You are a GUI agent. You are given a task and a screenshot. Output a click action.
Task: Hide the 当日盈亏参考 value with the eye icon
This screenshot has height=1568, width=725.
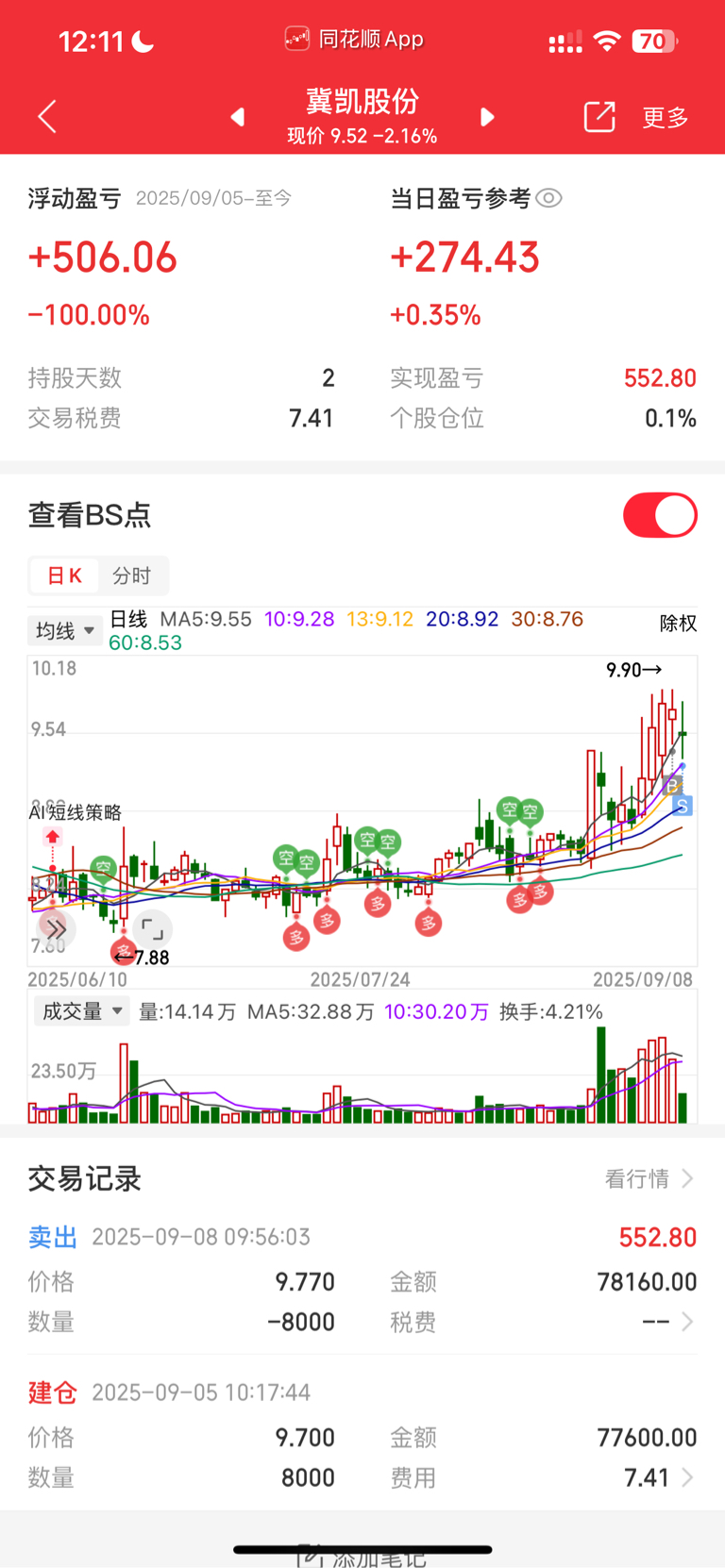[x=548, y=198]
